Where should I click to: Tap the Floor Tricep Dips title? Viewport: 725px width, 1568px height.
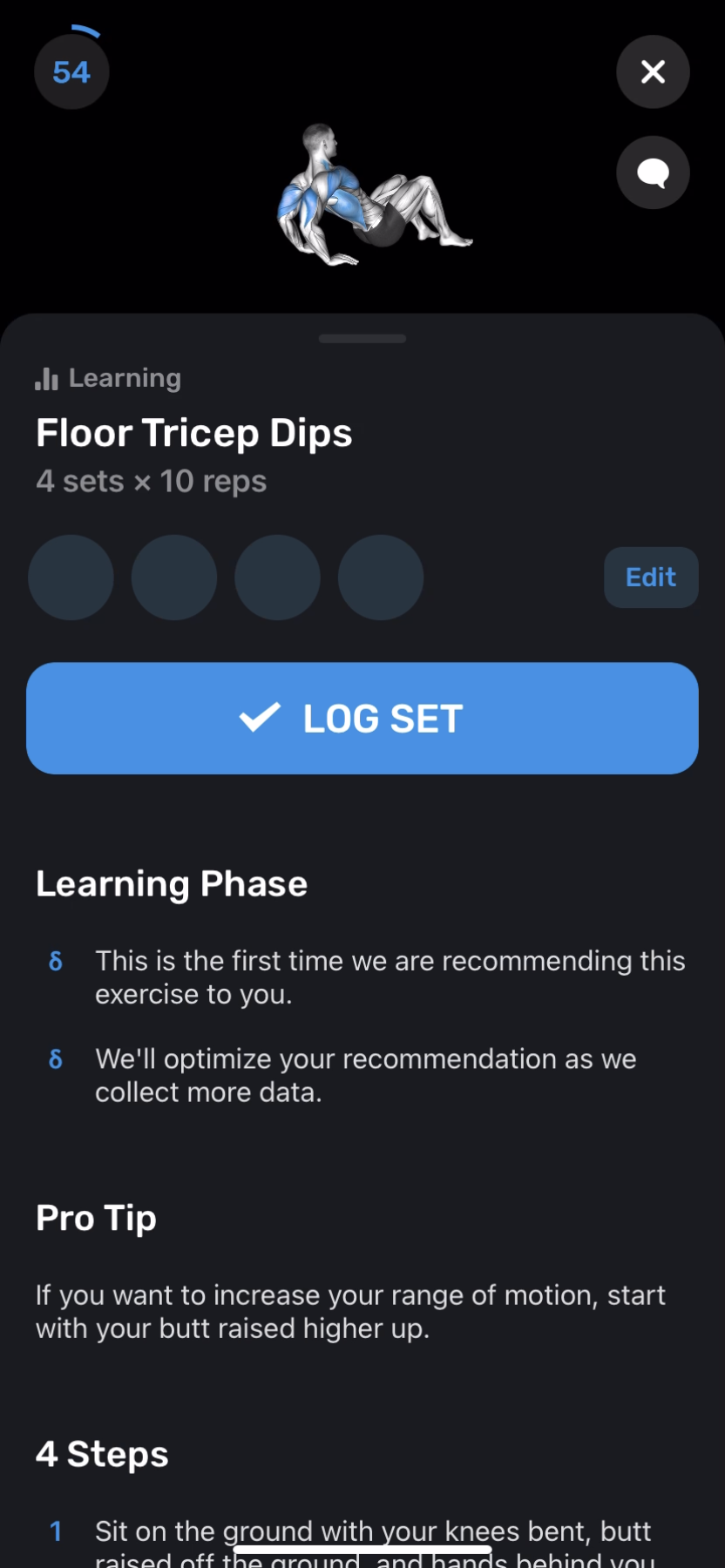click(193, 432)
